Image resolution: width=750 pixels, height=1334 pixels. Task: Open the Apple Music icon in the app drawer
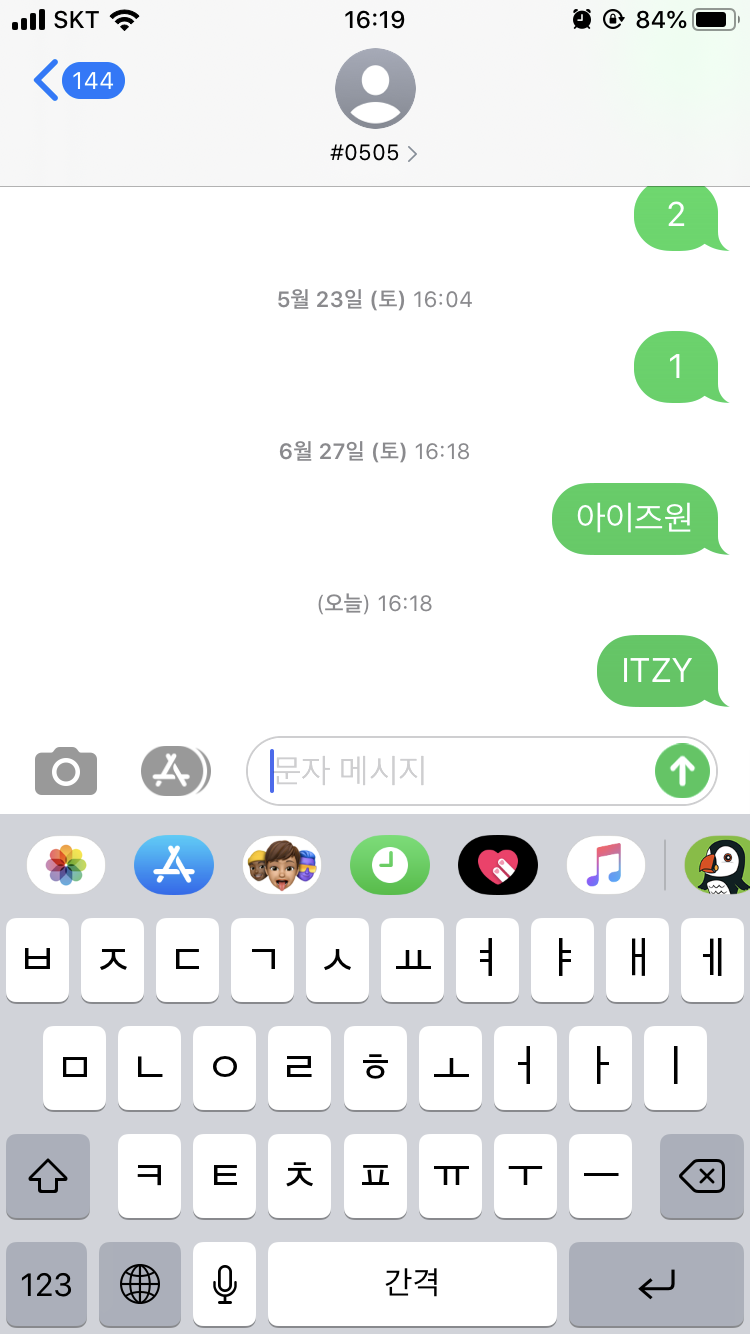coord(605,864)
